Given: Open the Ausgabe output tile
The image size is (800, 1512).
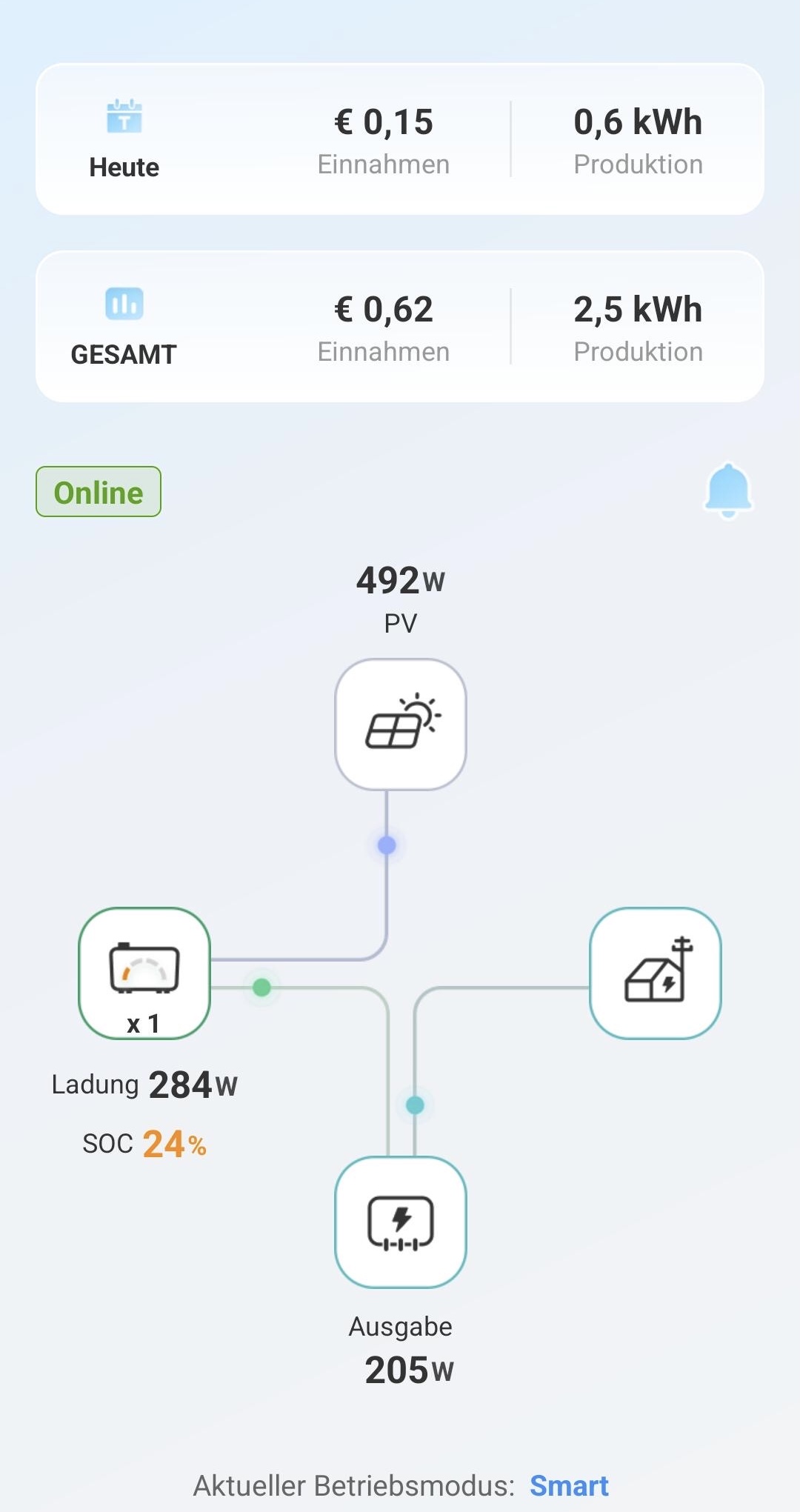Looking at the screenshot, I should point(401,1222).
